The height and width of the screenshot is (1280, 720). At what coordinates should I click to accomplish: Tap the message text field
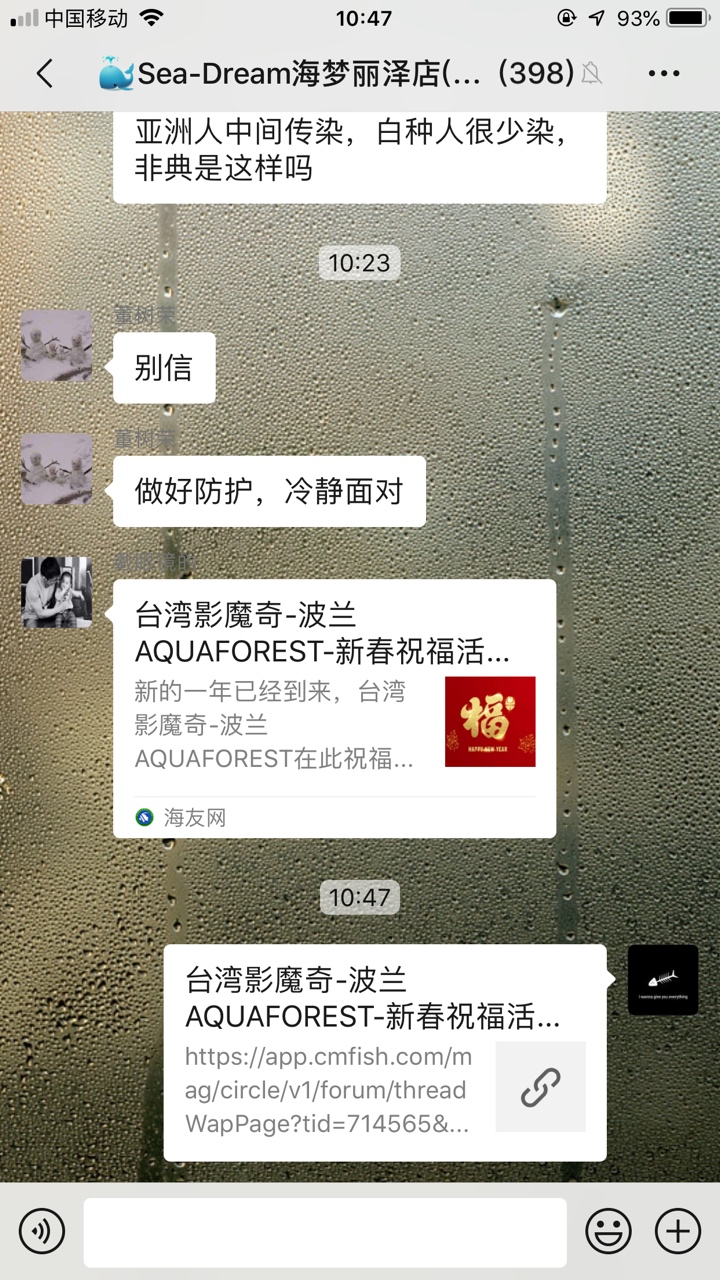click(324, 1232)
